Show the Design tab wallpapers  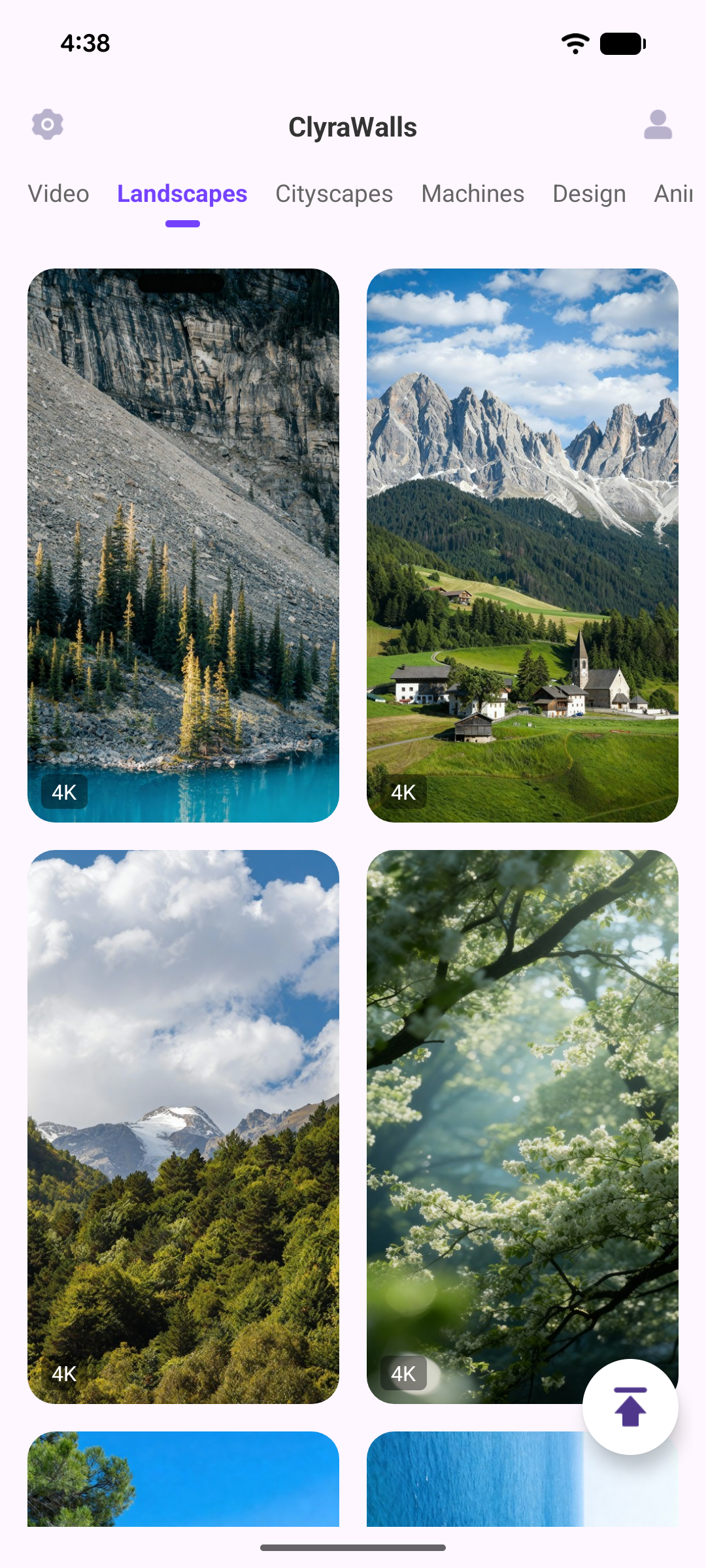point(589,194)
